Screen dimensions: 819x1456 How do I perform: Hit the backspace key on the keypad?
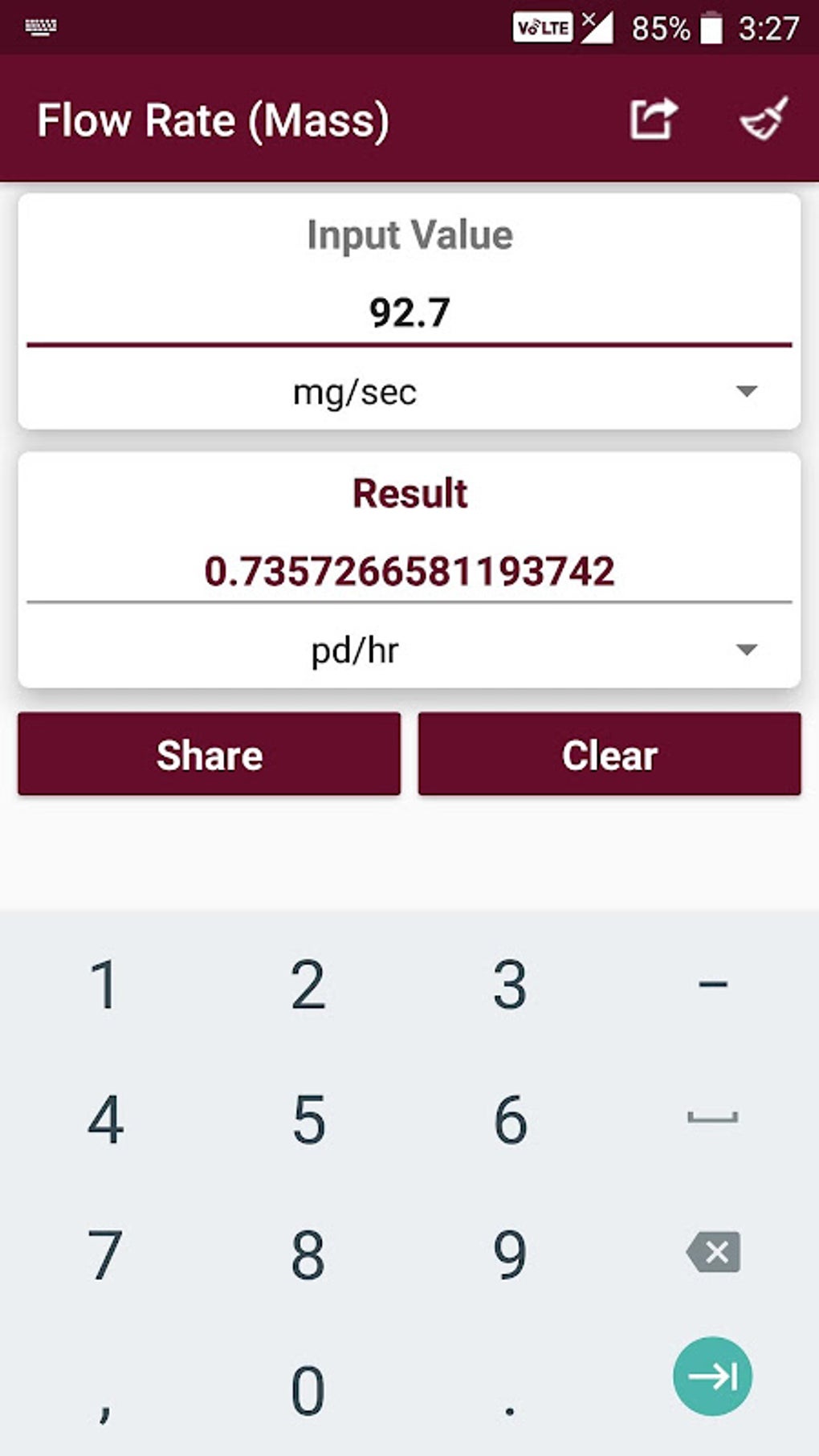pos(713,1252)
